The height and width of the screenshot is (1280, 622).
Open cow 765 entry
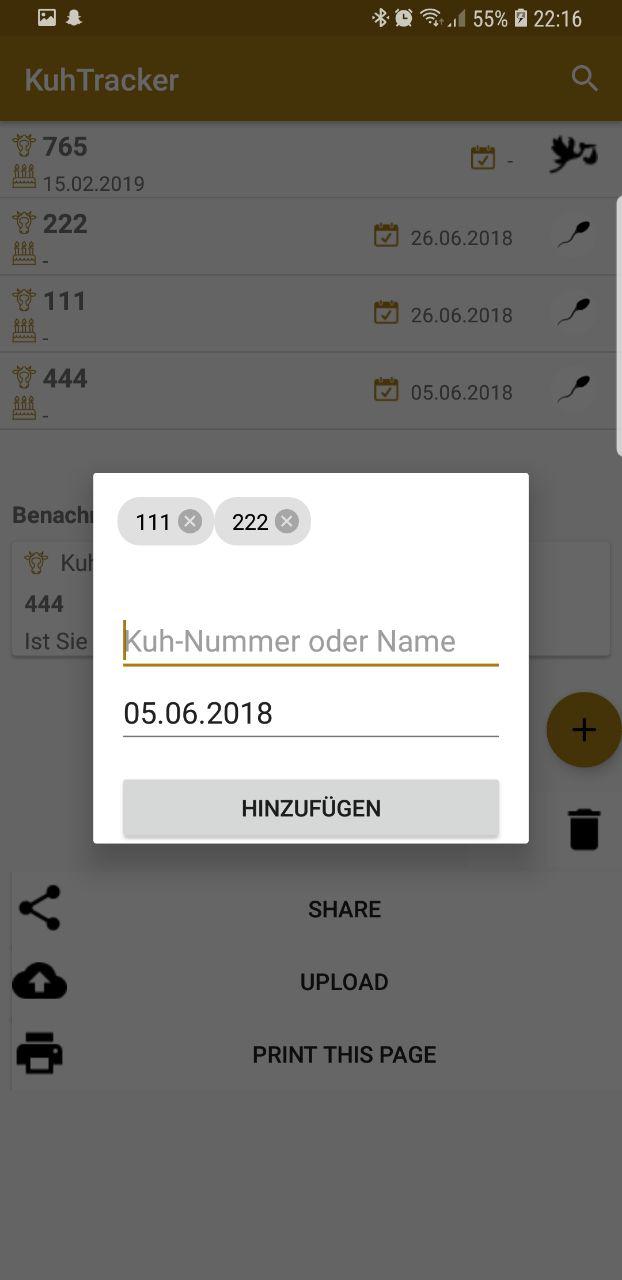(250, 160)
